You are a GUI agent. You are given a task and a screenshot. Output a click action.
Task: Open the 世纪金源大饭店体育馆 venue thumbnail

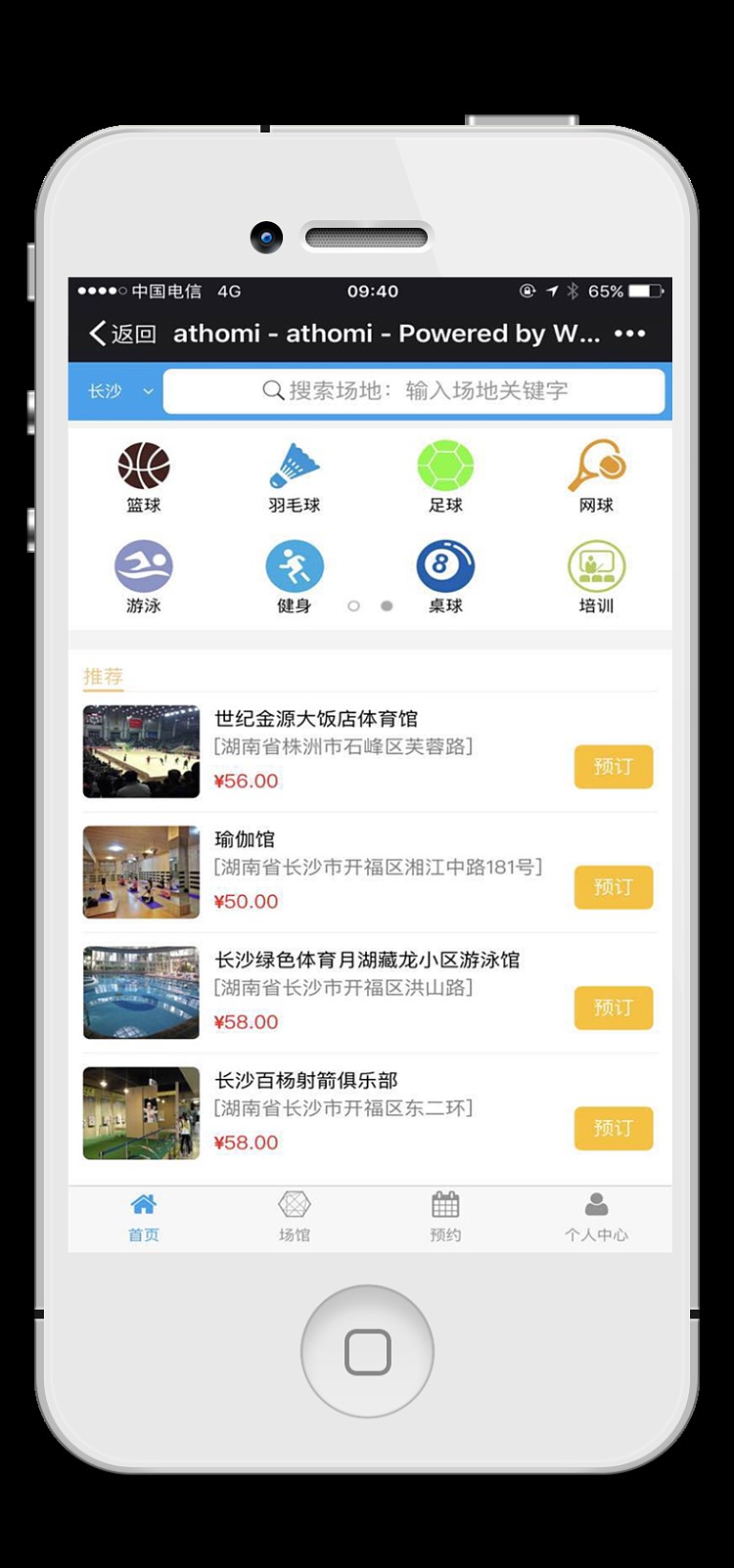(x=140, y=751)
